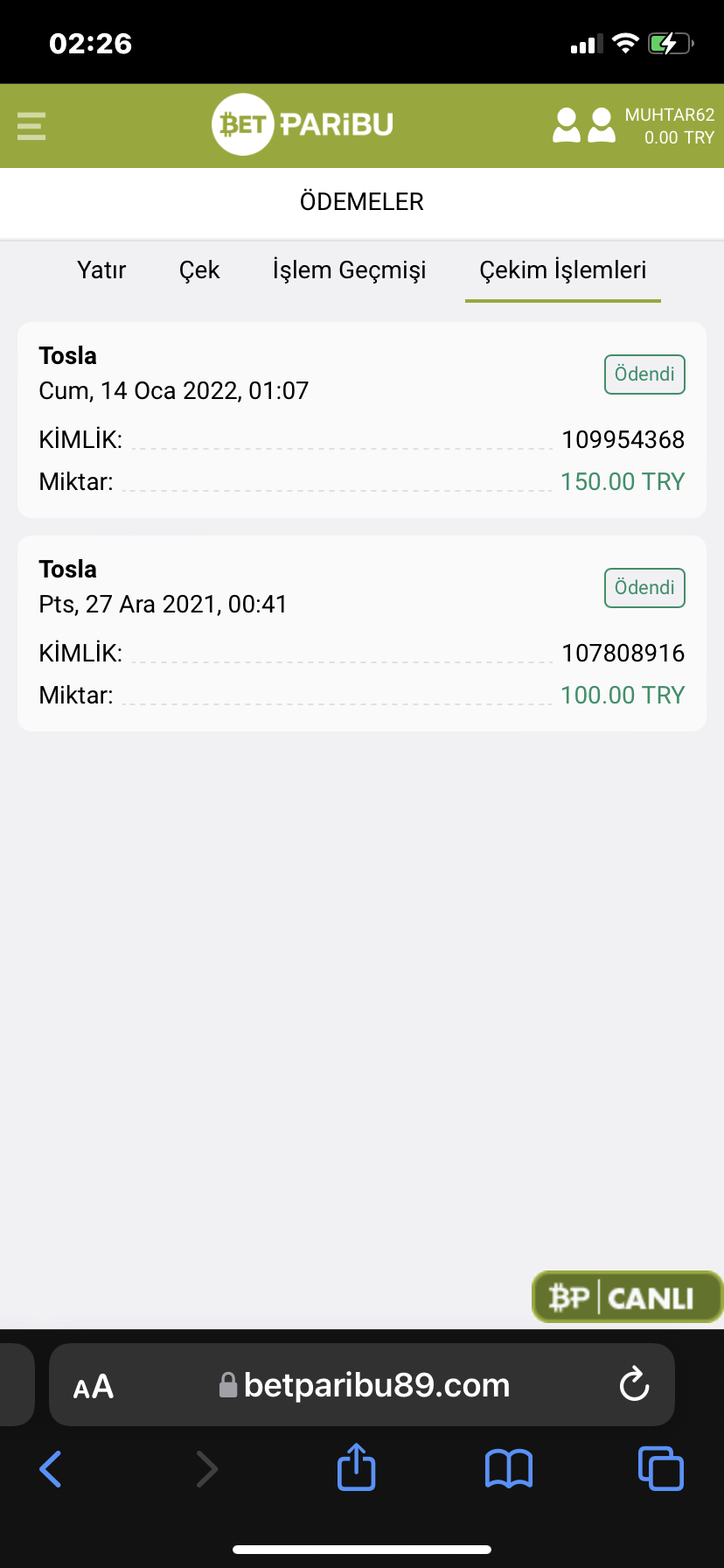Reload the page in Safari
The width and height of the screenshot is (724, 1568).
(634, 1385)
